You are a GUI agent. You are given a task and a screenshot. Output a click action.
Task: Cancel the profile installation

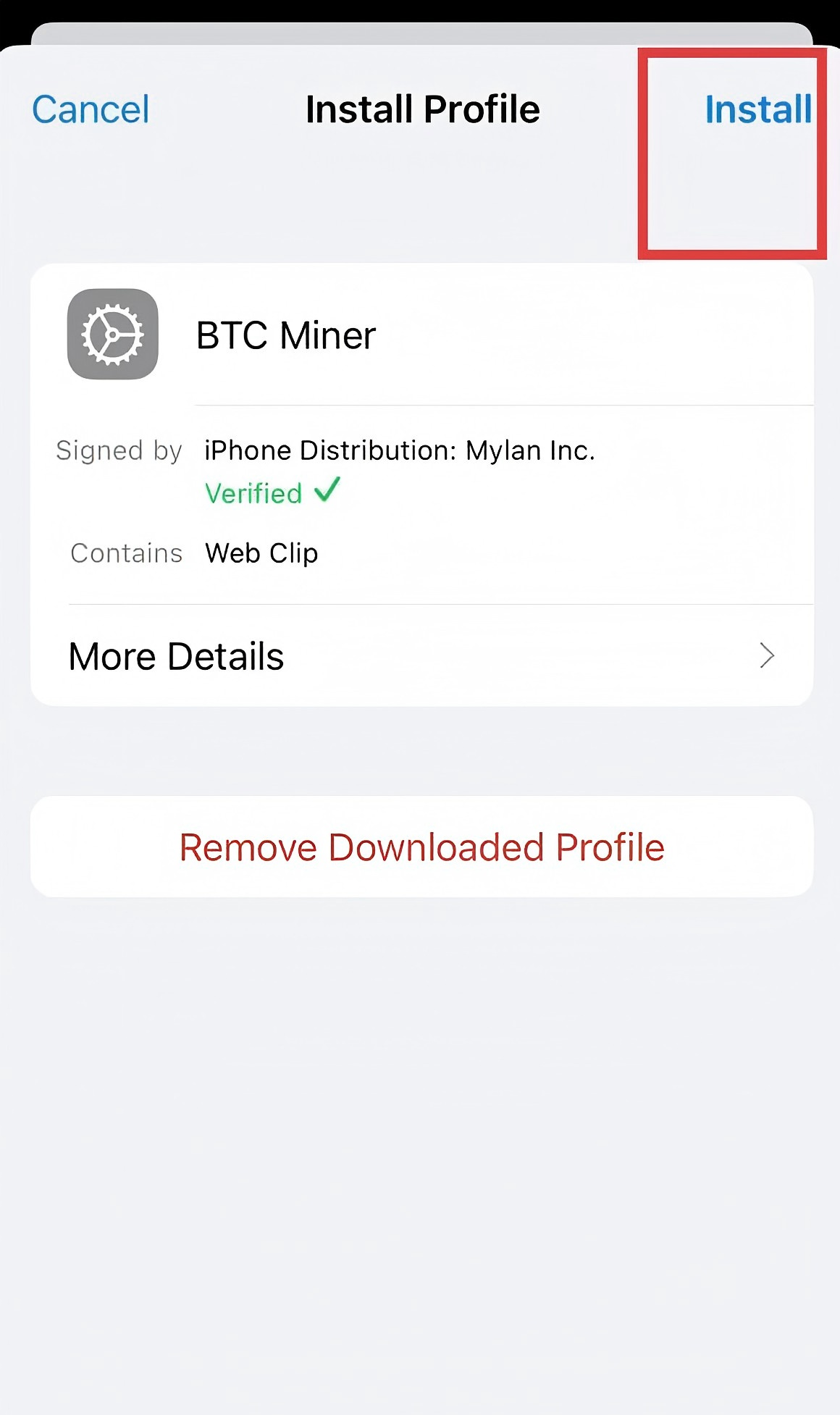[x=90, y=109]
